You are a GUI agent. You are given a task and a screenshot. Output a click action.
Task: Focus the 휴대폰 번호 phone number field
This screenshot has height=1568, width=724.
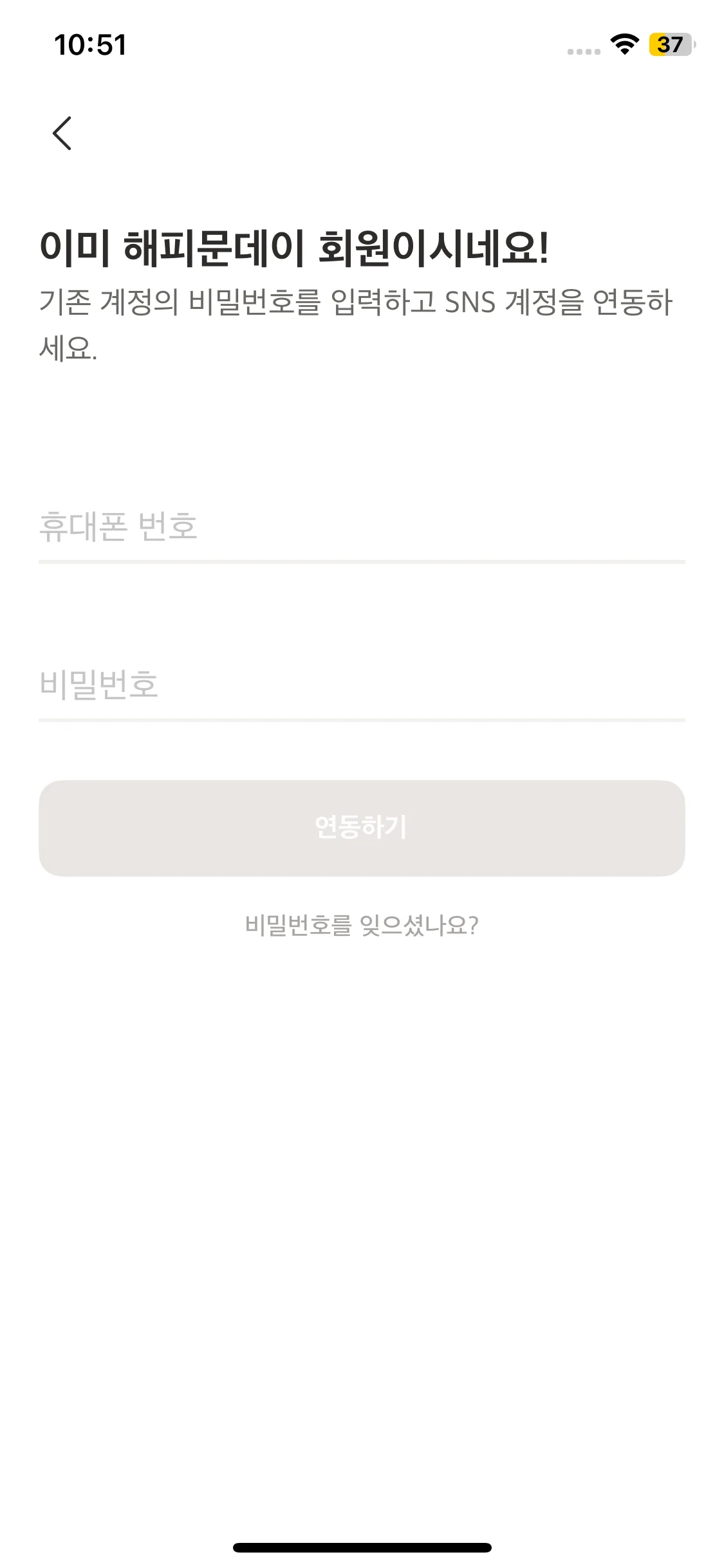coord(360,527)
